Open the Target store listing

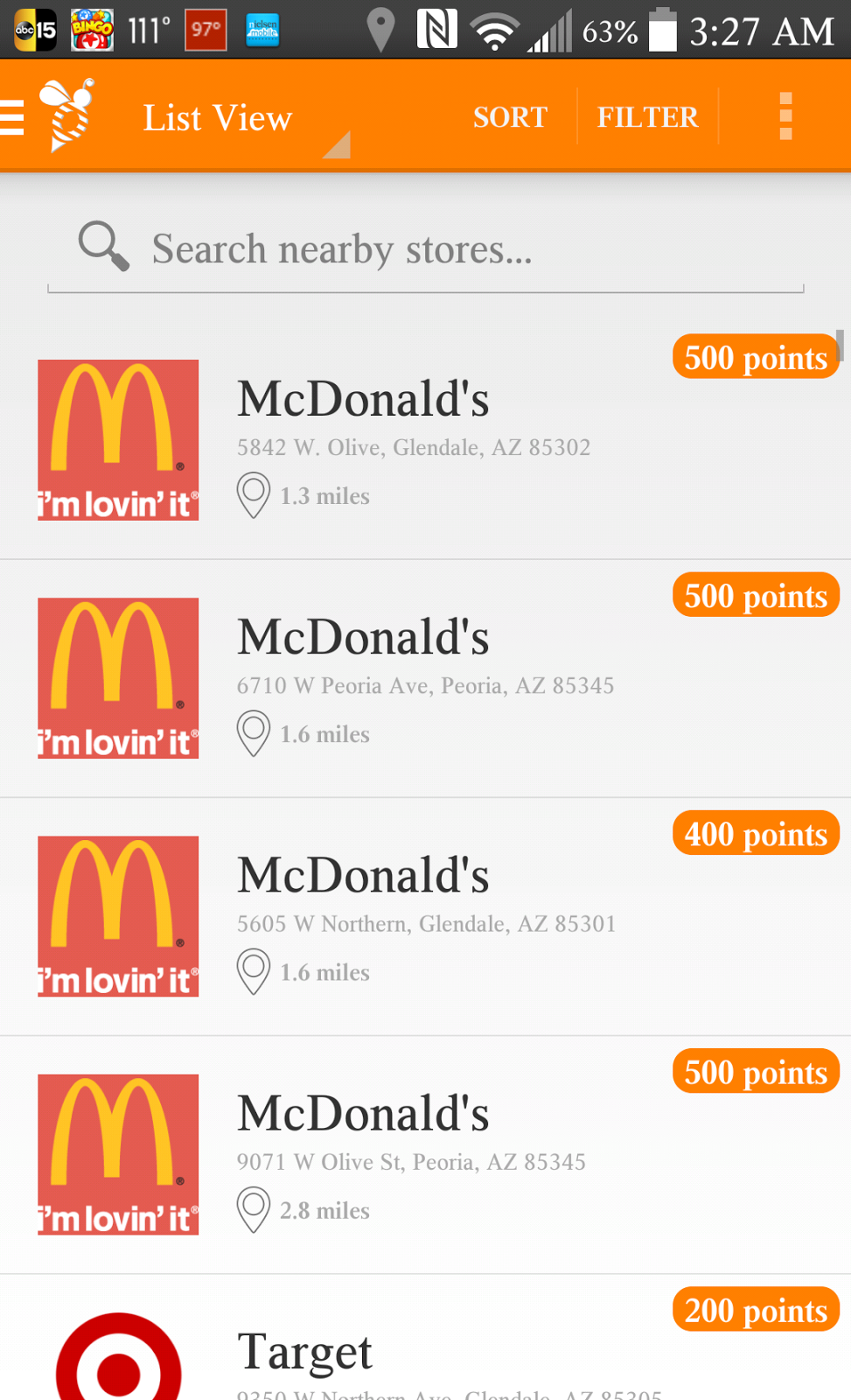click(425, 1338)
